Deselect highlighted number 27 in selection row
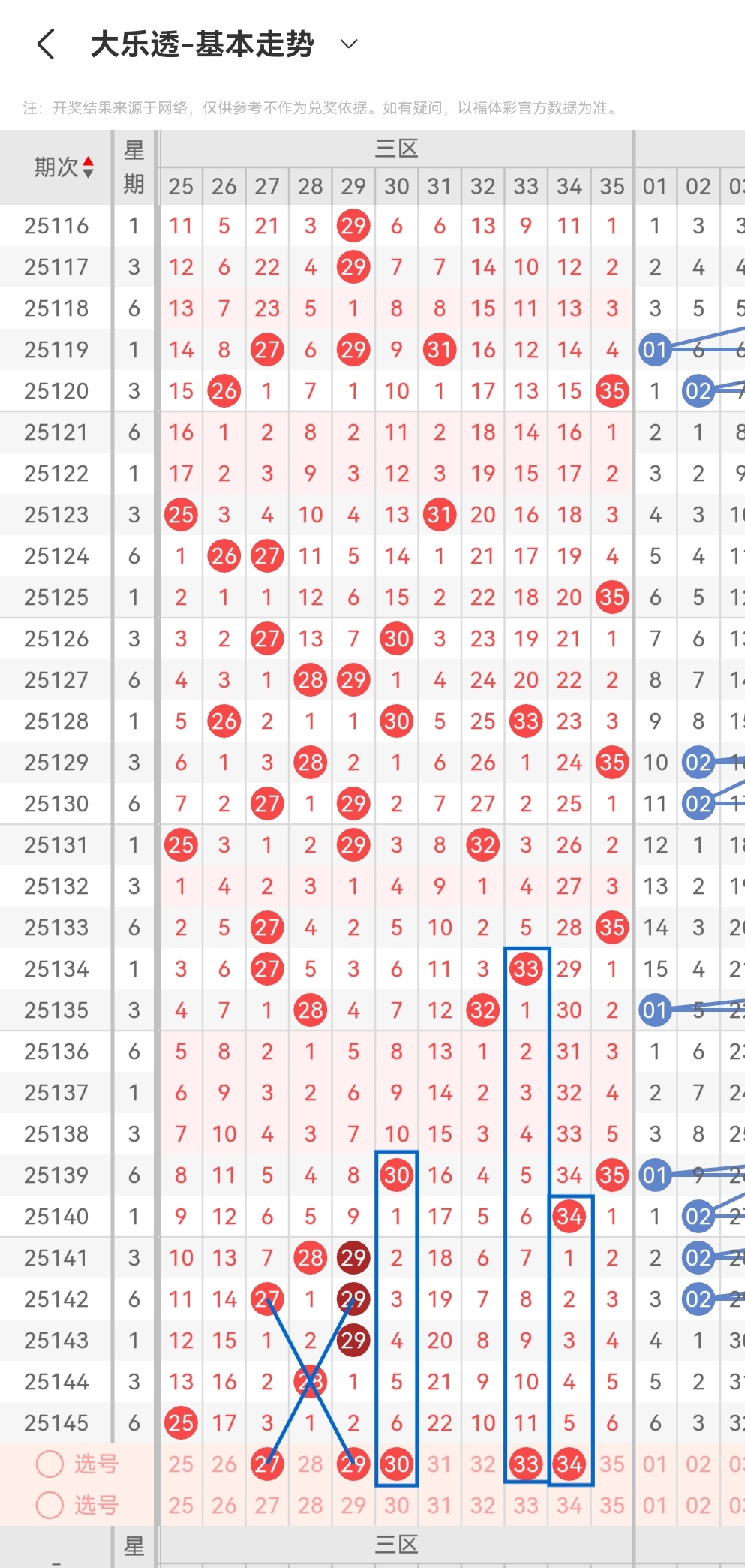 pyautogui.click(x=267, y=1464)
